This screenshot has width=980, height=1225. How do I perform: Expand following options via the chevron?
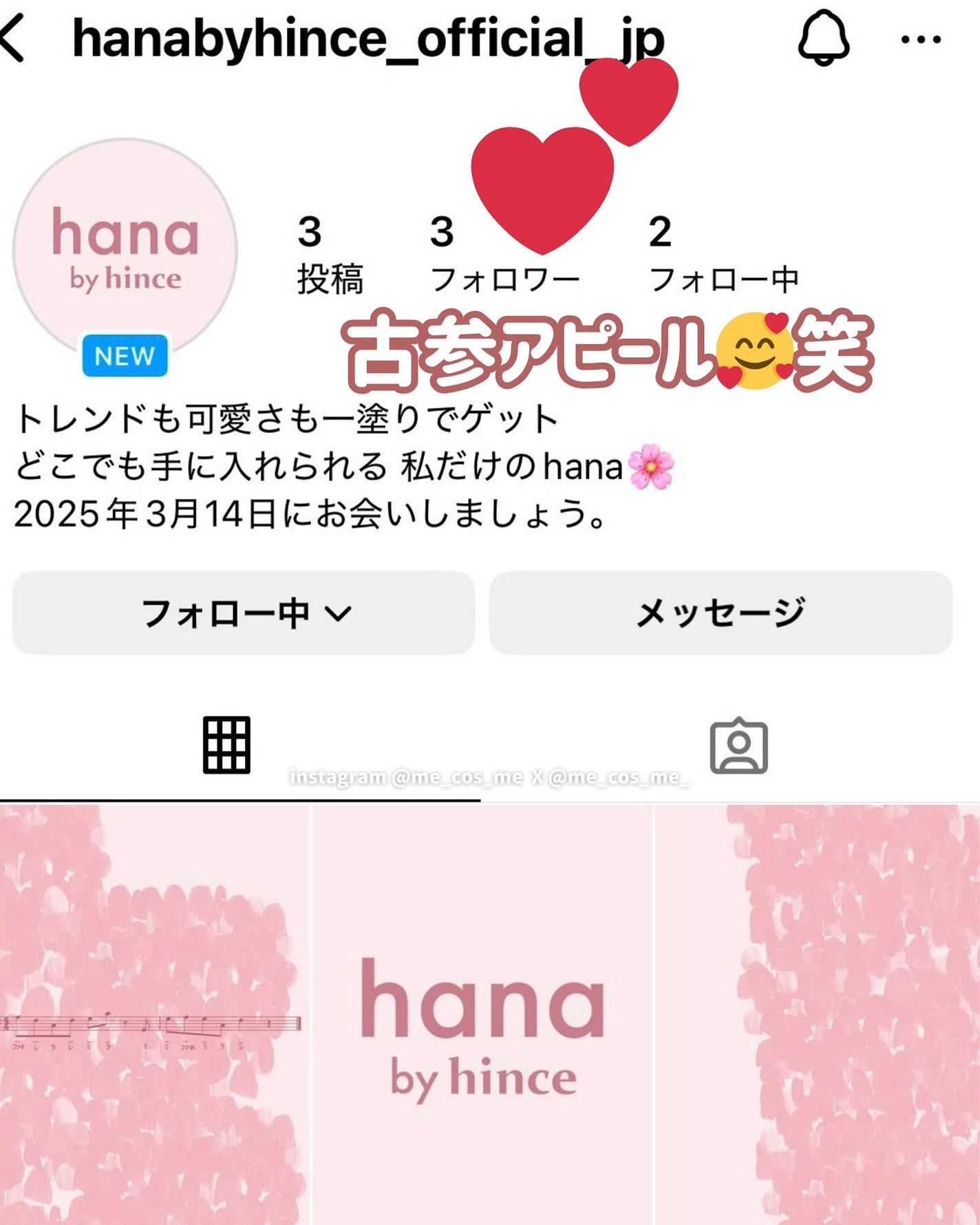coord(337,612)
